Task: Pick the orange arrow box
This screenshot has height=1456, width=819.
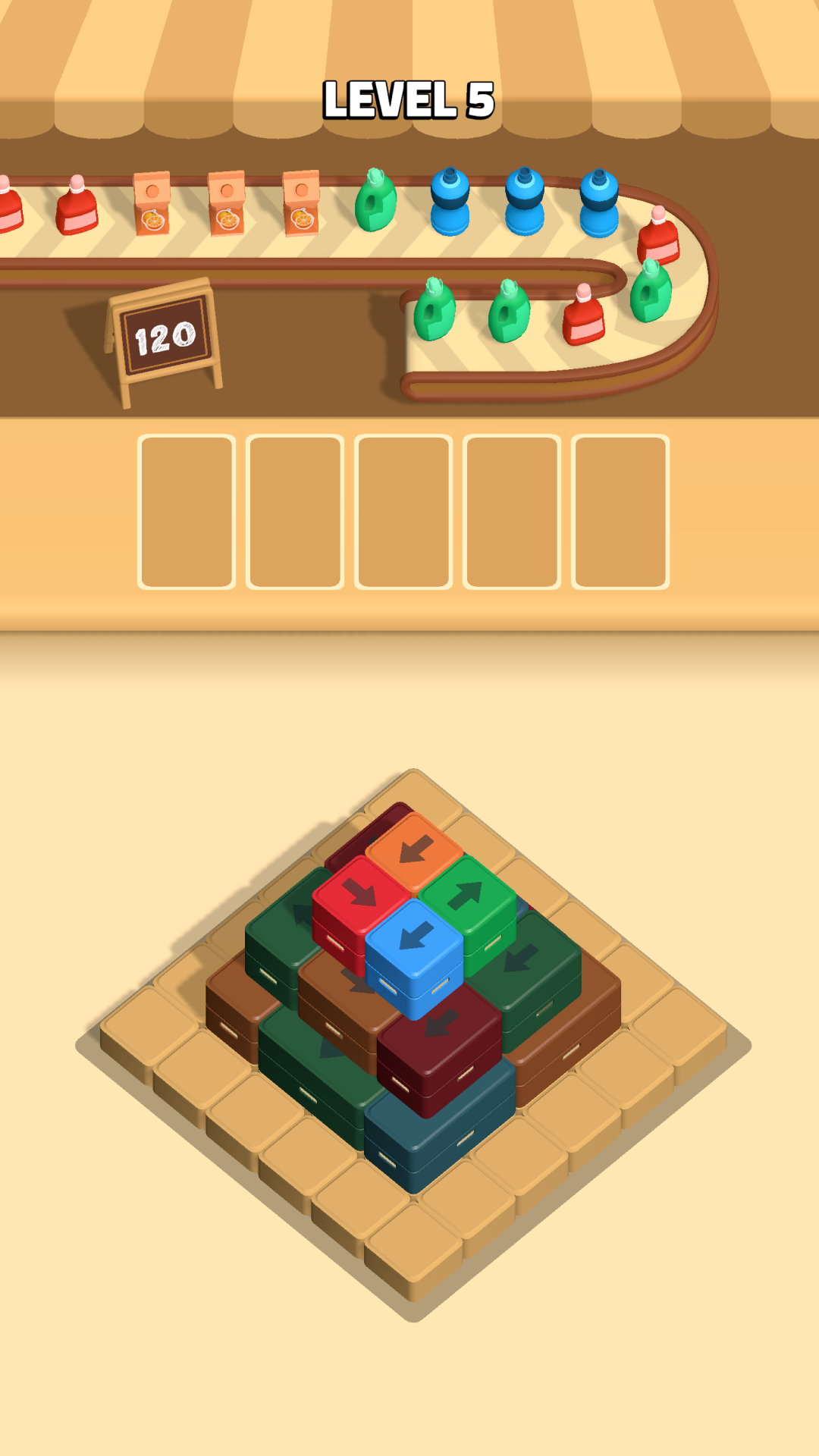Action: pos(414,849)
